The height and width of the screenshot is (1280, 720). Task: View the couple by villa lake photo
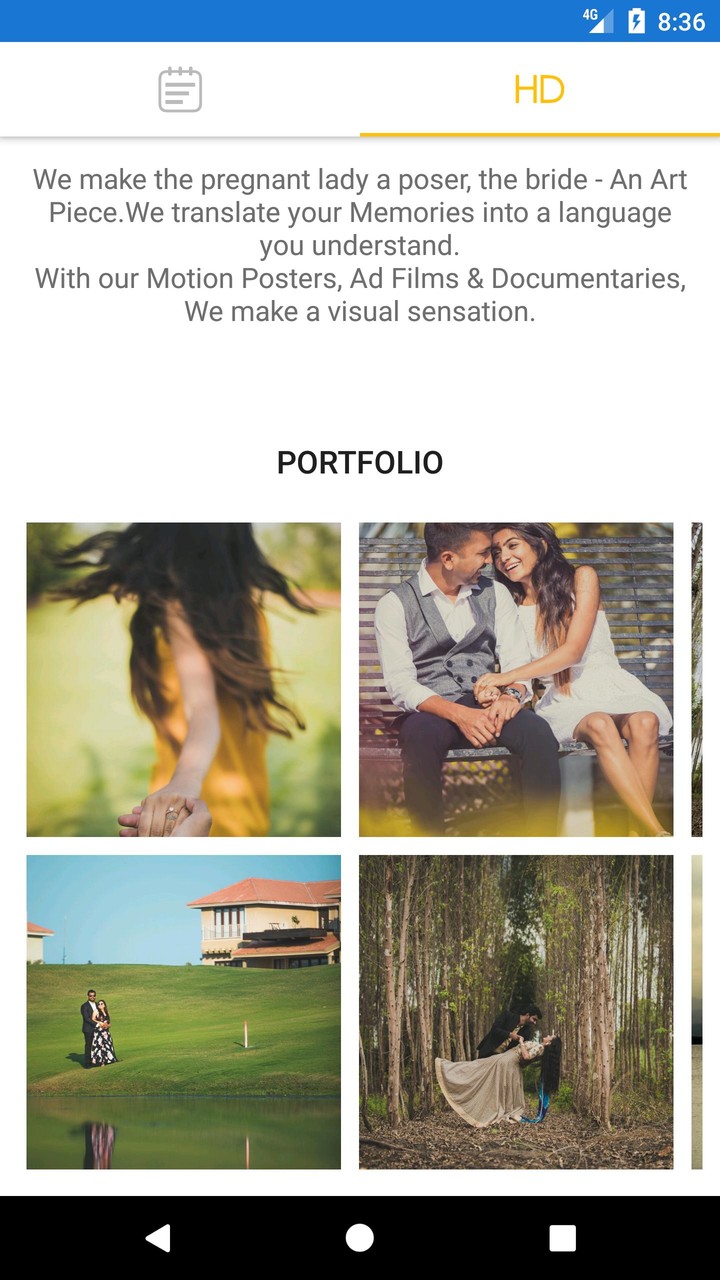(x=183, y=1012)
